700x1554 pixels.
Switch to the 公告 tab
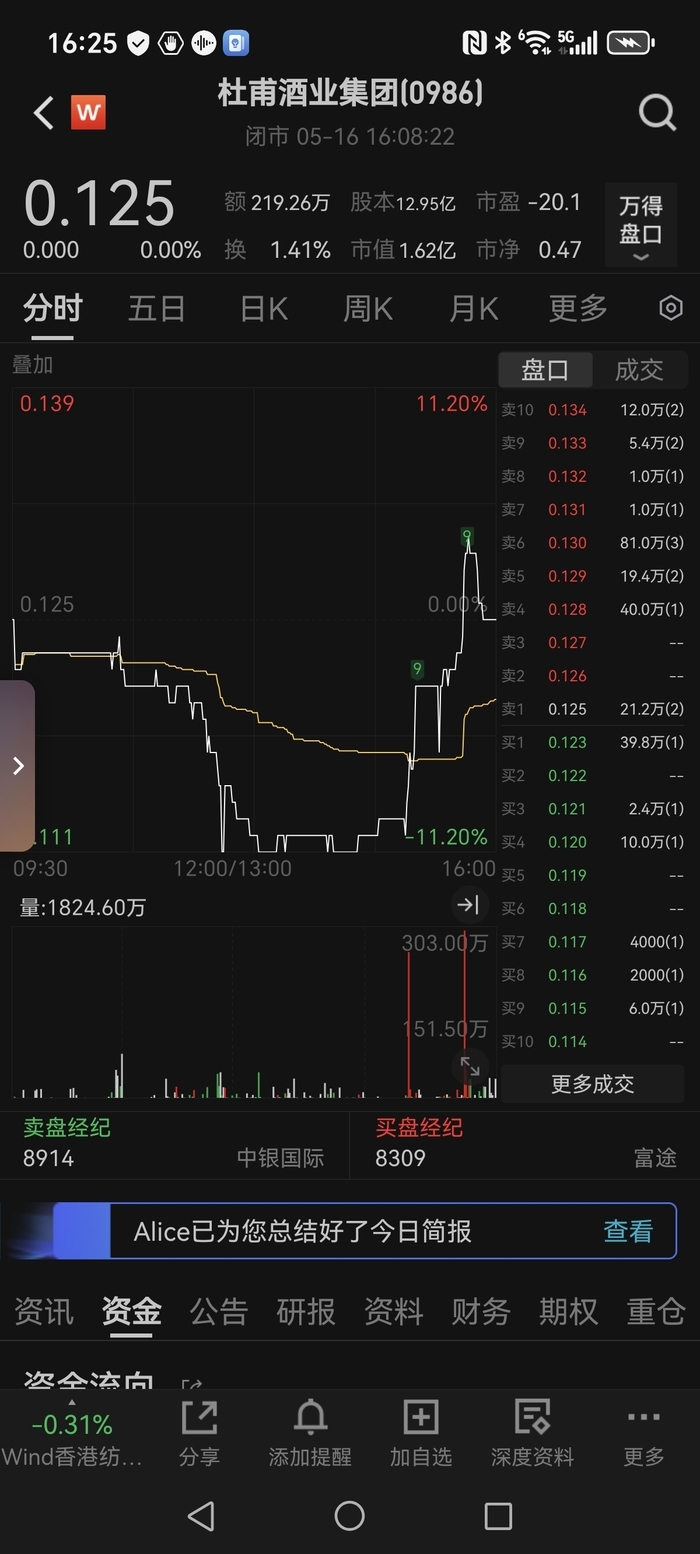(219, 1311)
